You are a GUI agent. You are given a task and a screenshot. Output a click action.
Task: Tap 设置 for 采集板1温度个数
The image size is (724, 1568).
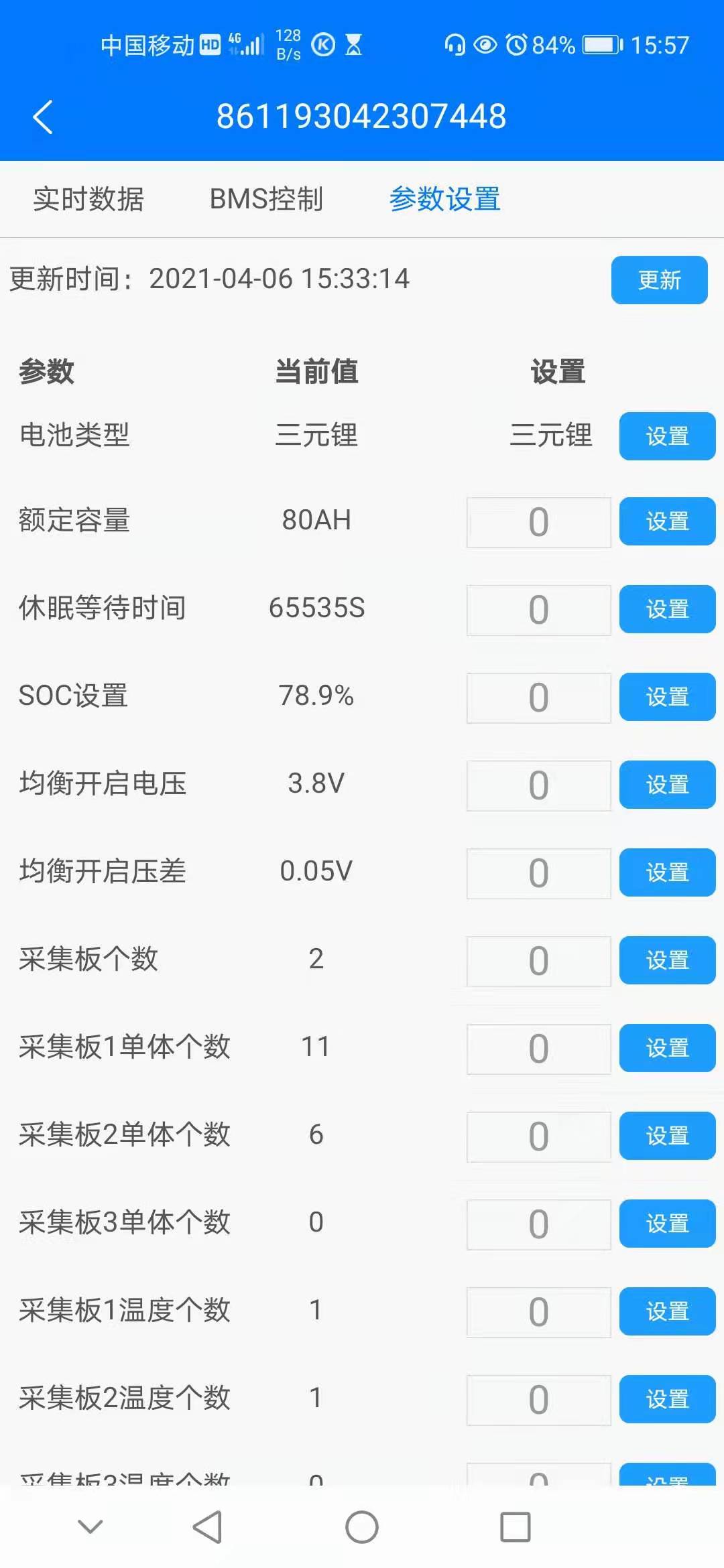pos(667,1311)
